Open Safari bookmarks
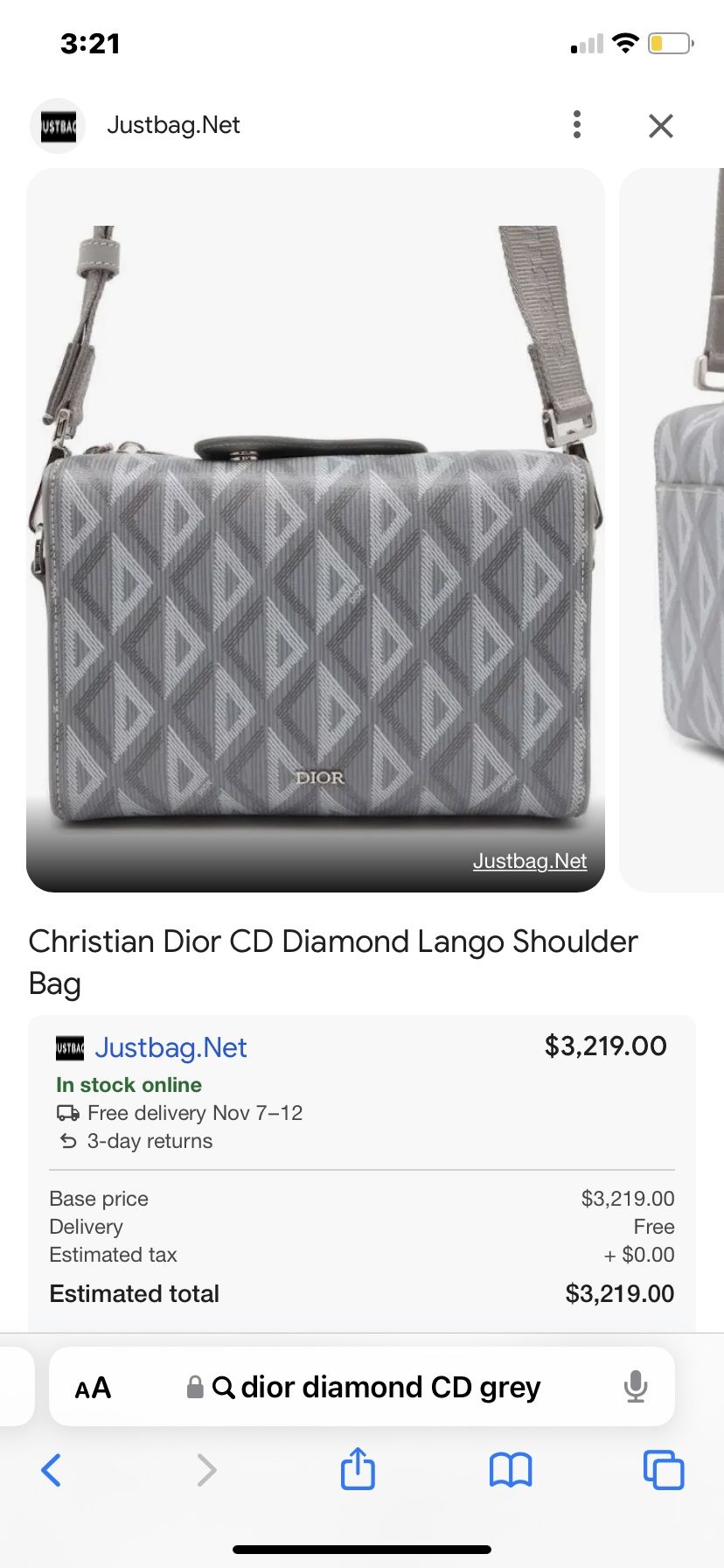This screenshot has height=1568, width=724. (x=511, y=1470)
